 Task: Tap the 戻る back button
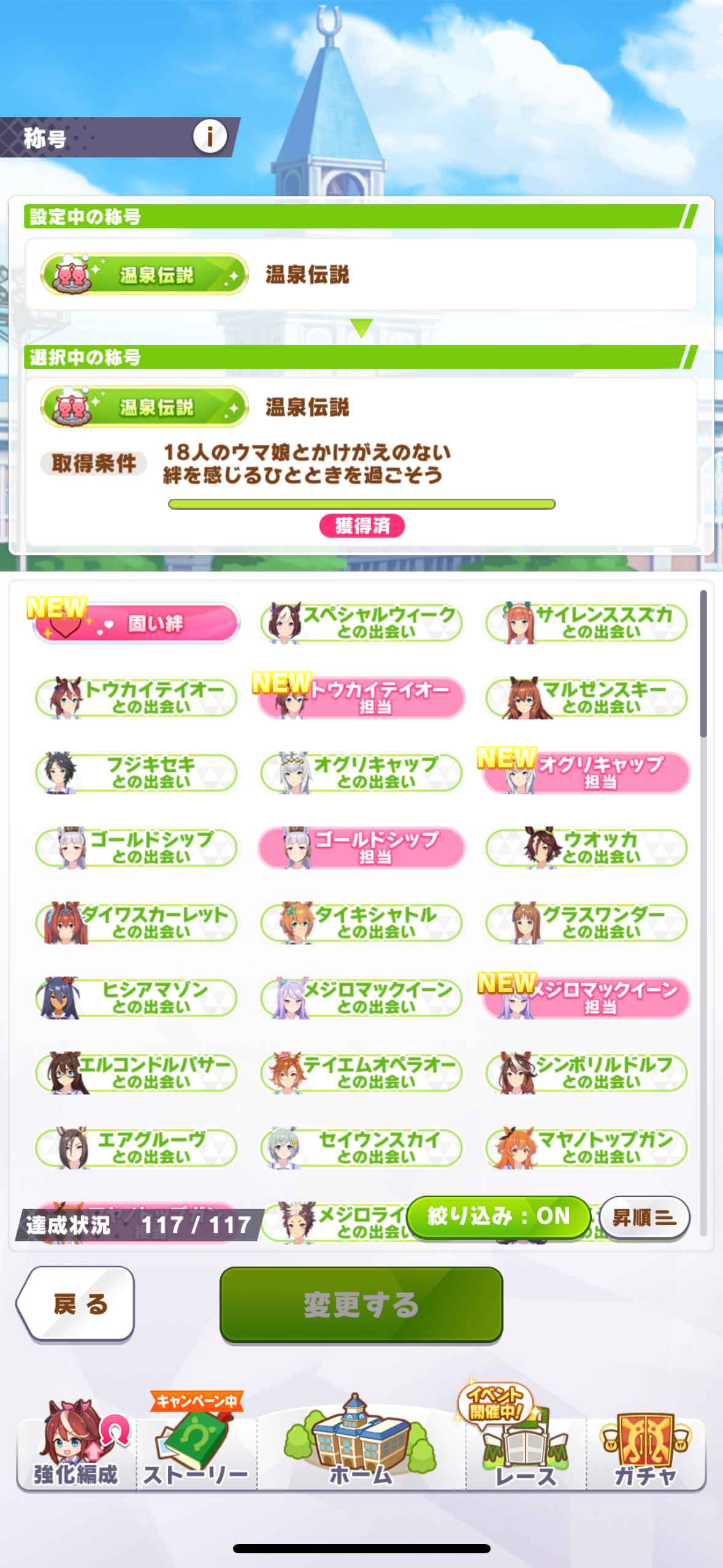pos(77,1304)
